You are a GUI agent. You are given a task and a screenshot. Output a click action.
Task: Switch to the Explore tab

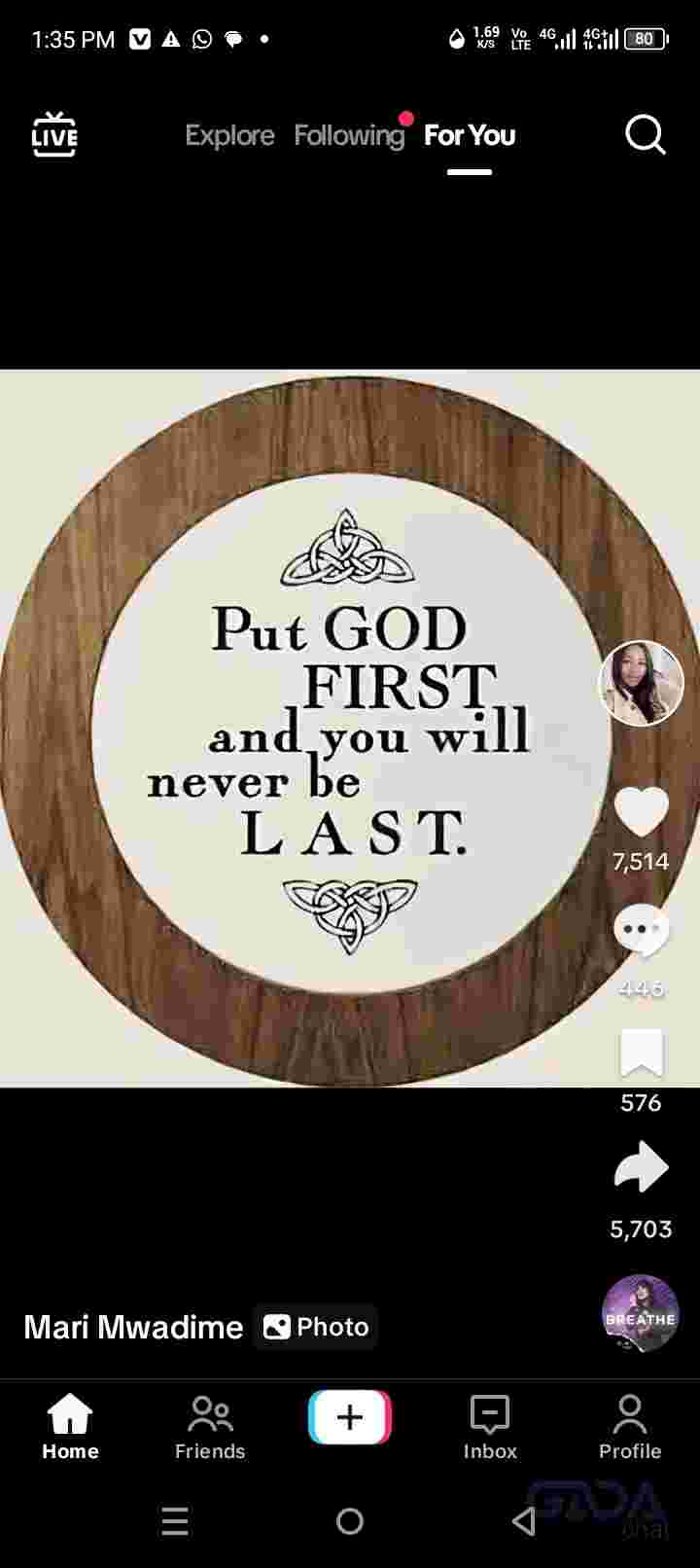(x=229, y=135)
